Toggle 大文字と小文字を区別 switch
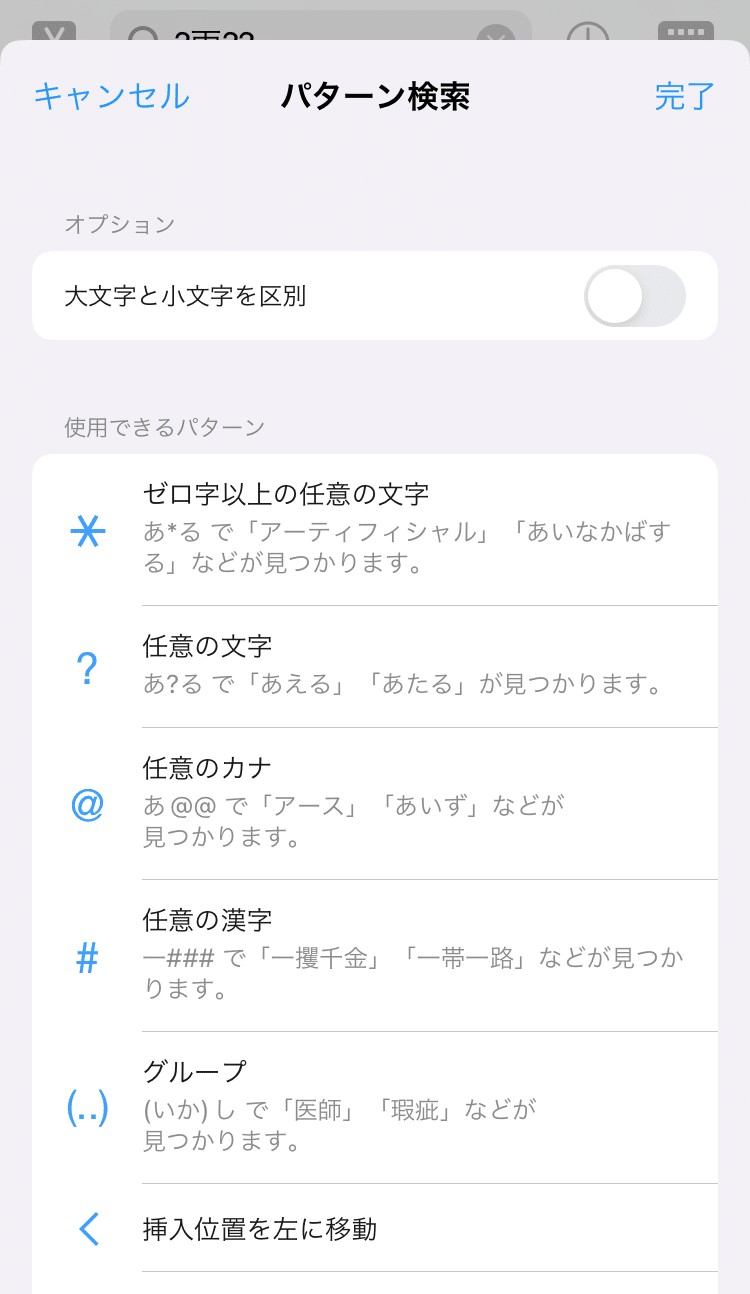The height and width of the screenshot is (1294, 750). click(x=635, y=296)
